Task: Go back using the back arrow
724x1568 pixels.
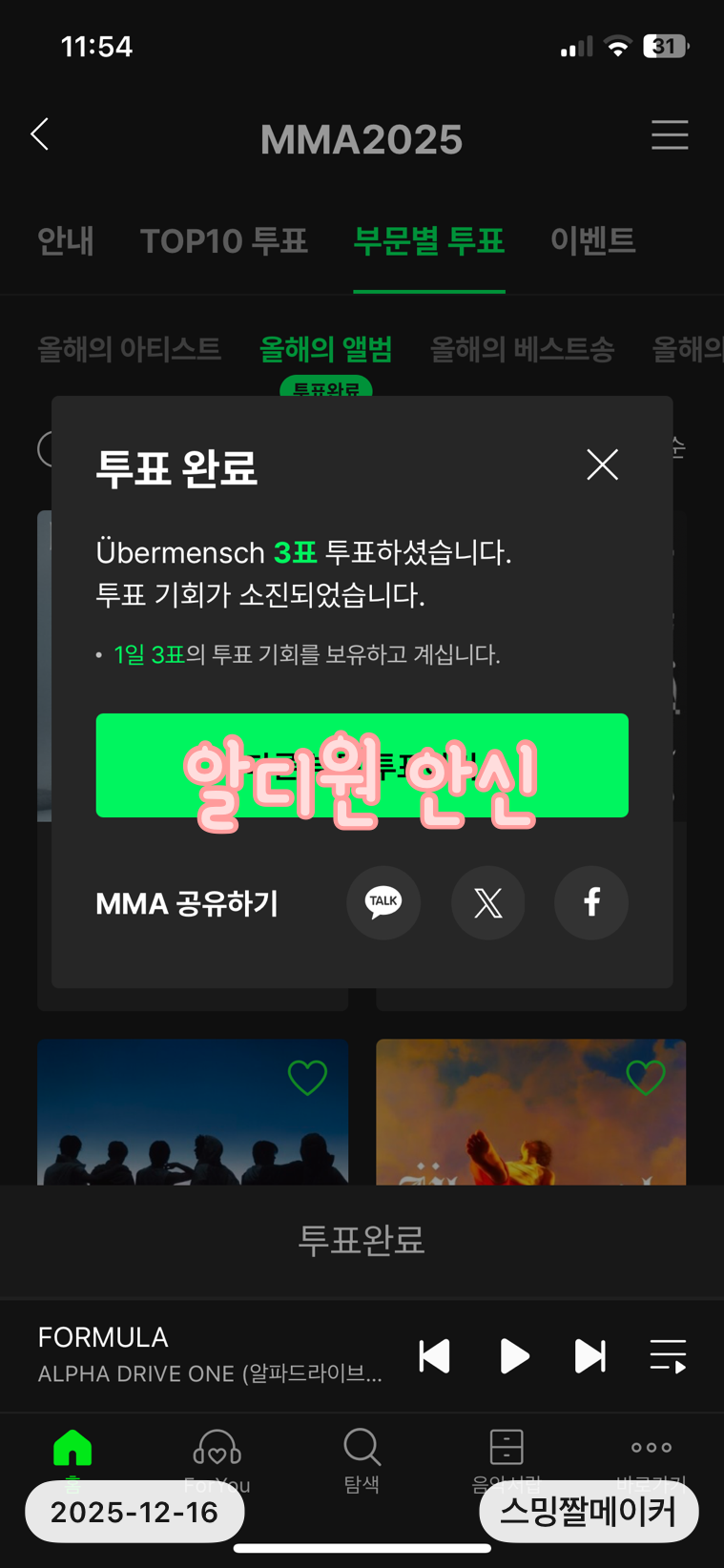Action: tap(38, 134)
